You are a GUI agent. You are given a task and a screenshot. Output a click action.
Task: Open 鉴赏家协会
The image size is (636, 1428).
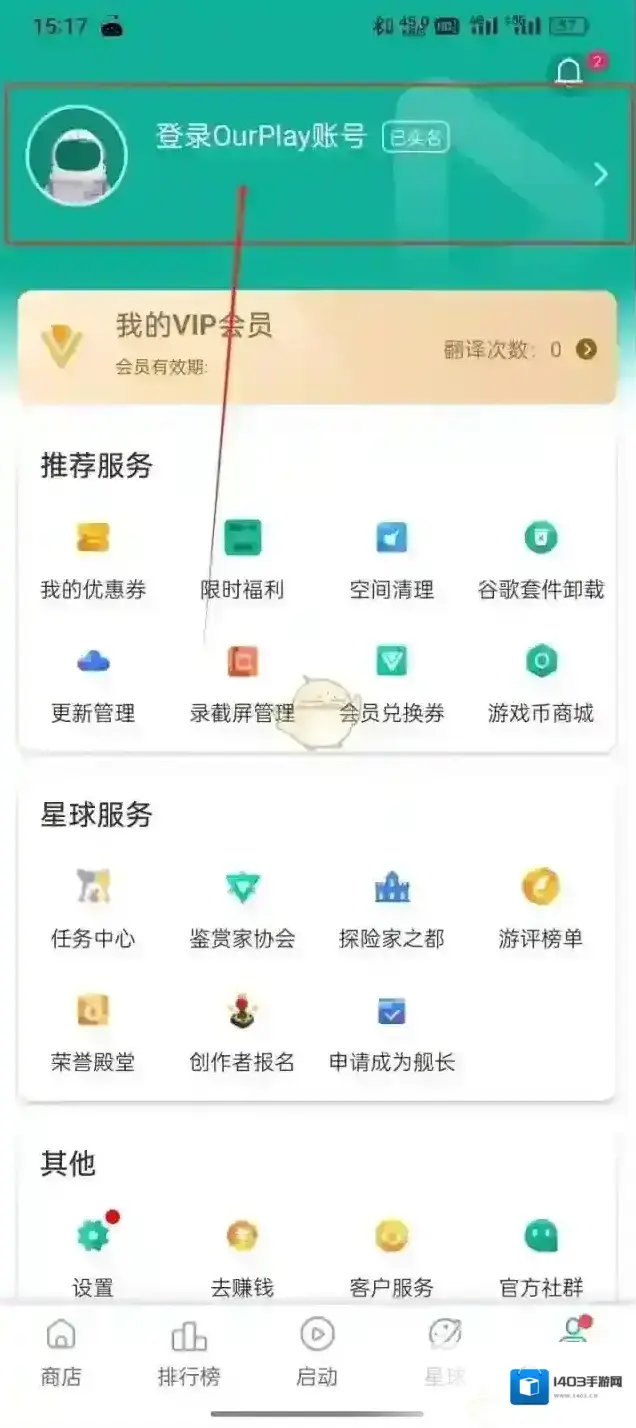[x=242, y=910]
